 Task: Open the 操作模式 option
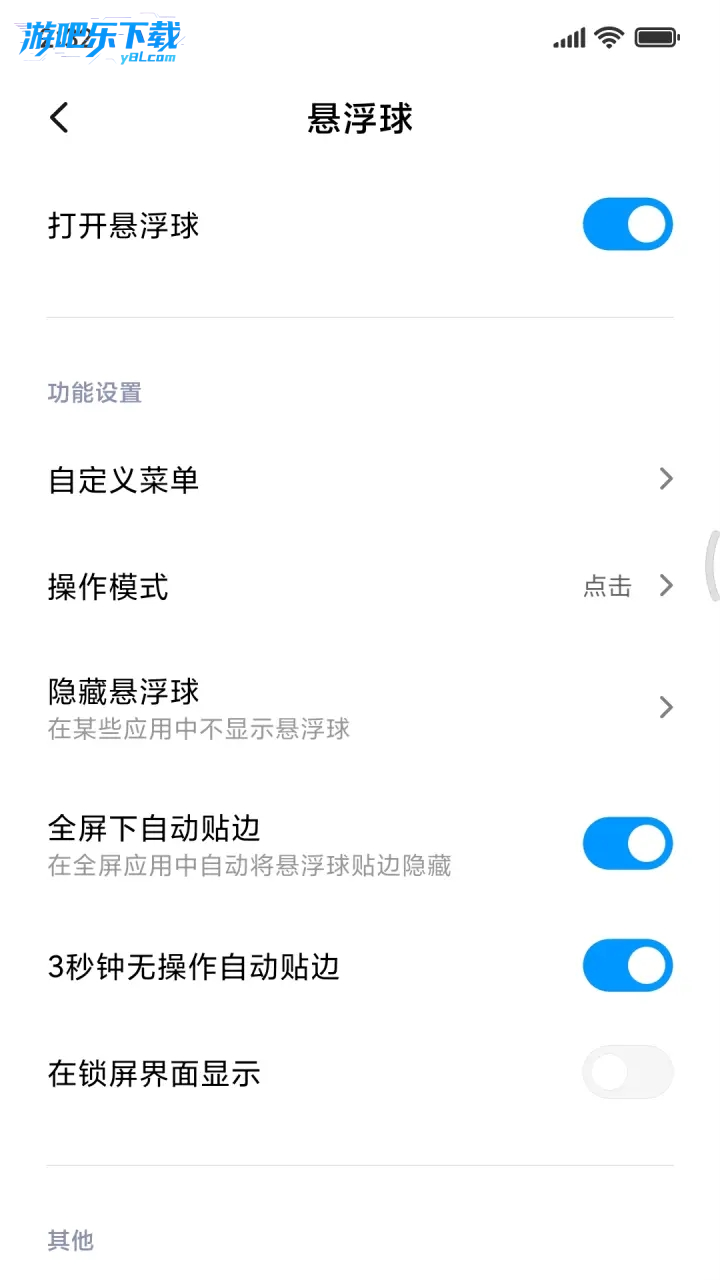click(x=360, y=586)
